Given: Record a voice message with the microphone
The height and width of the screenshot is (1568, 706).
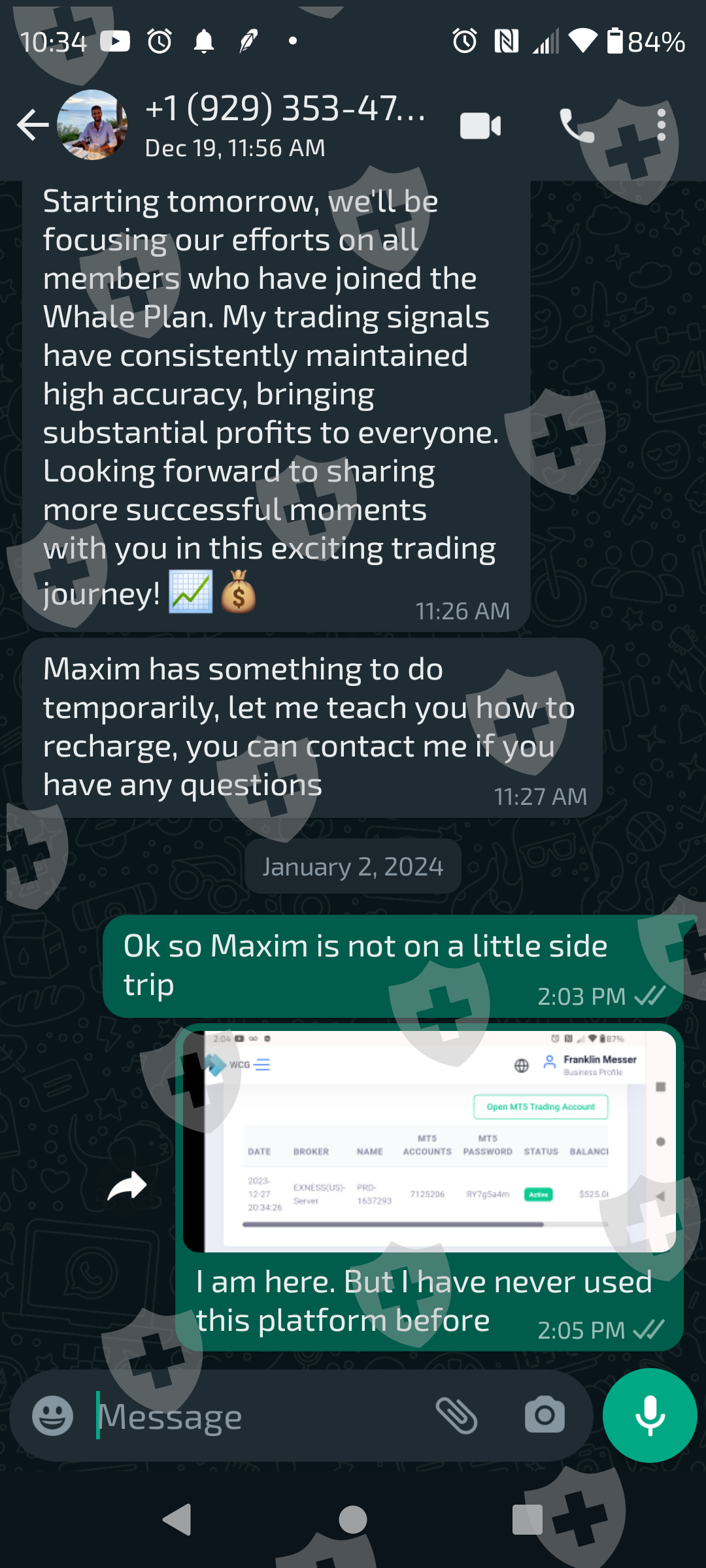Looking at the screenshot, I should pyautogui.click(x=650, y=1415).
